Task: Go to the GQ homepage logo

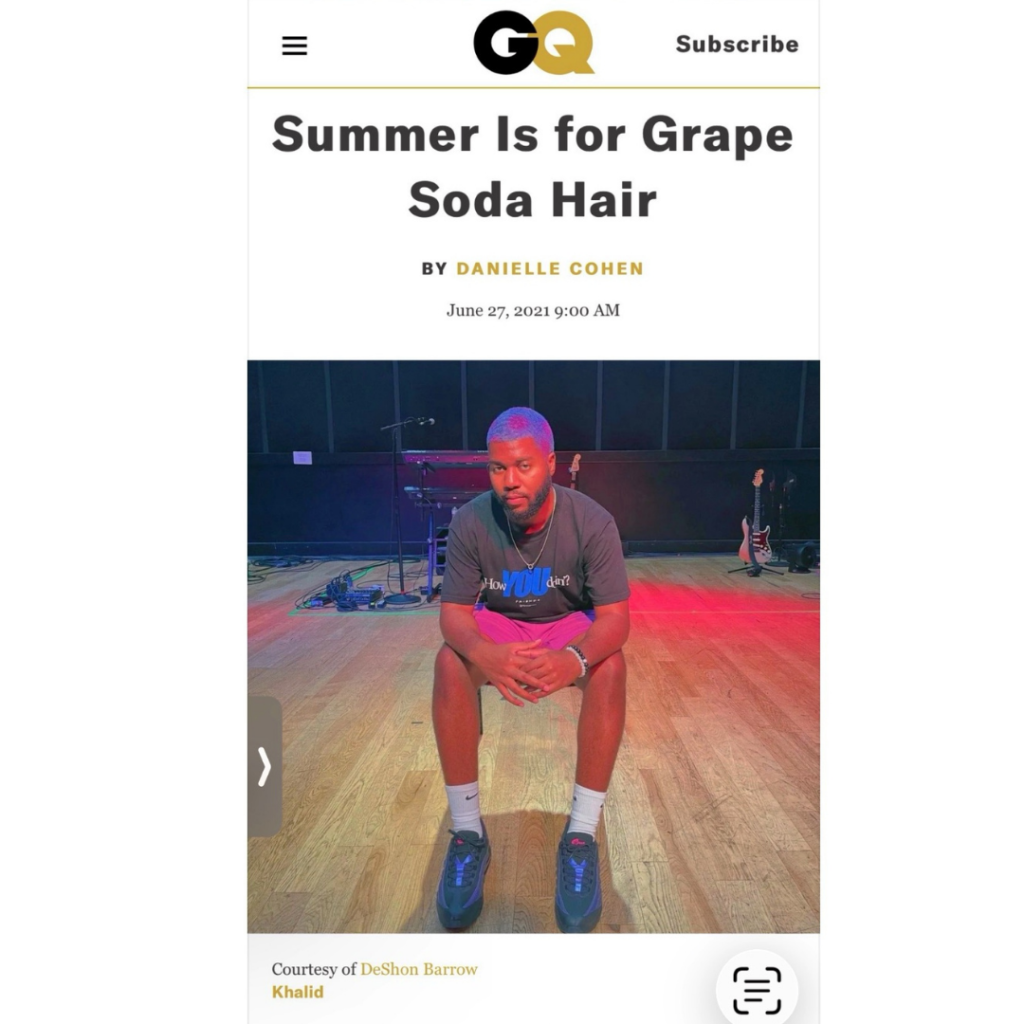Action: pos(533,43)
